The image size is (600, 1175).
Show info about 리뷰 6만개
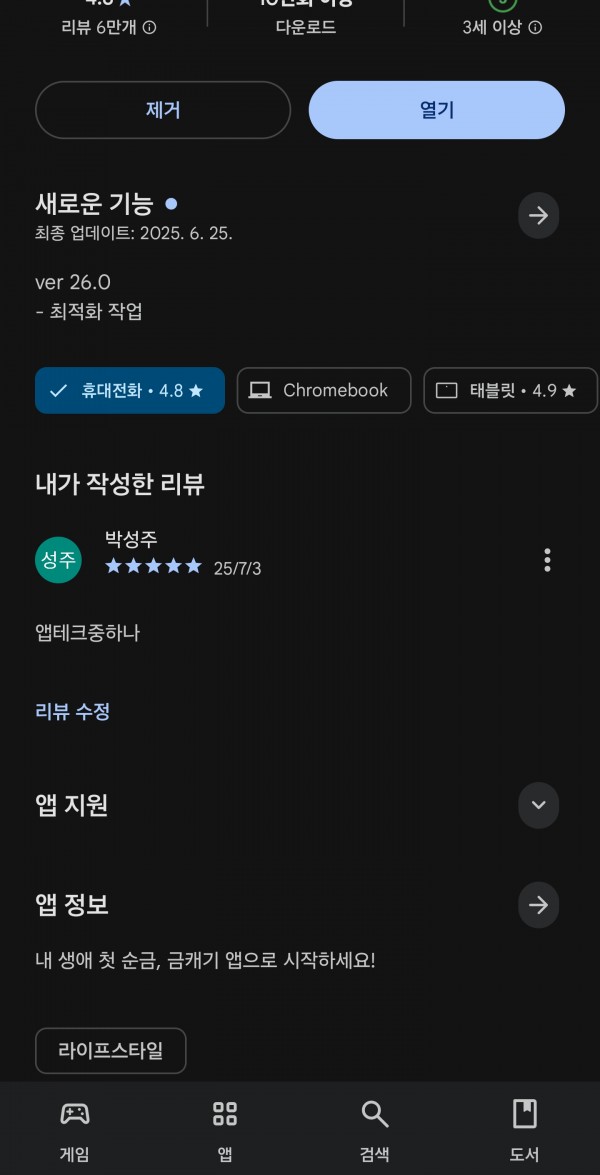click(150, 28)
